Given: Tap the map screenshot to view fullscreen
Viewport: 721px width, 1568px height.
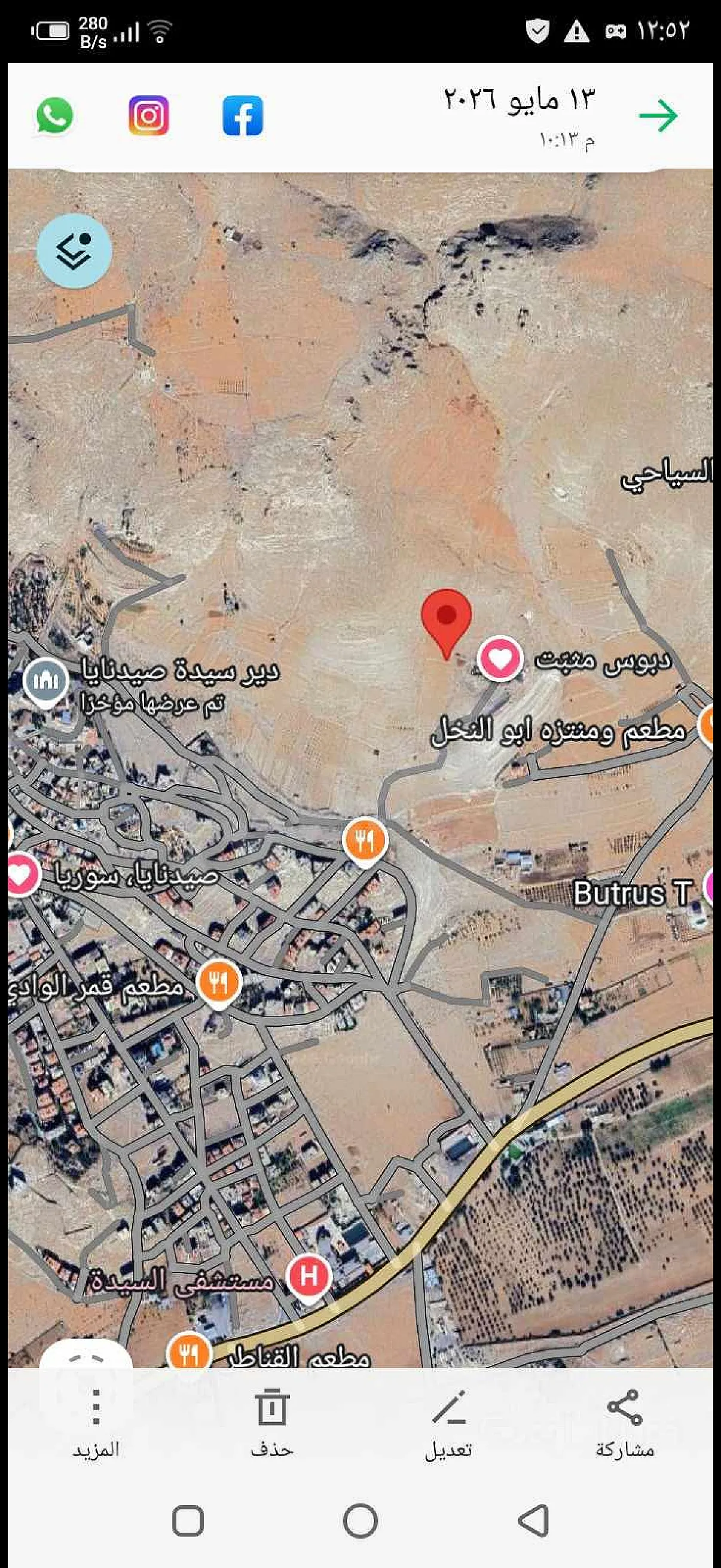Looking at the screenshot, I should coord(360,770).
